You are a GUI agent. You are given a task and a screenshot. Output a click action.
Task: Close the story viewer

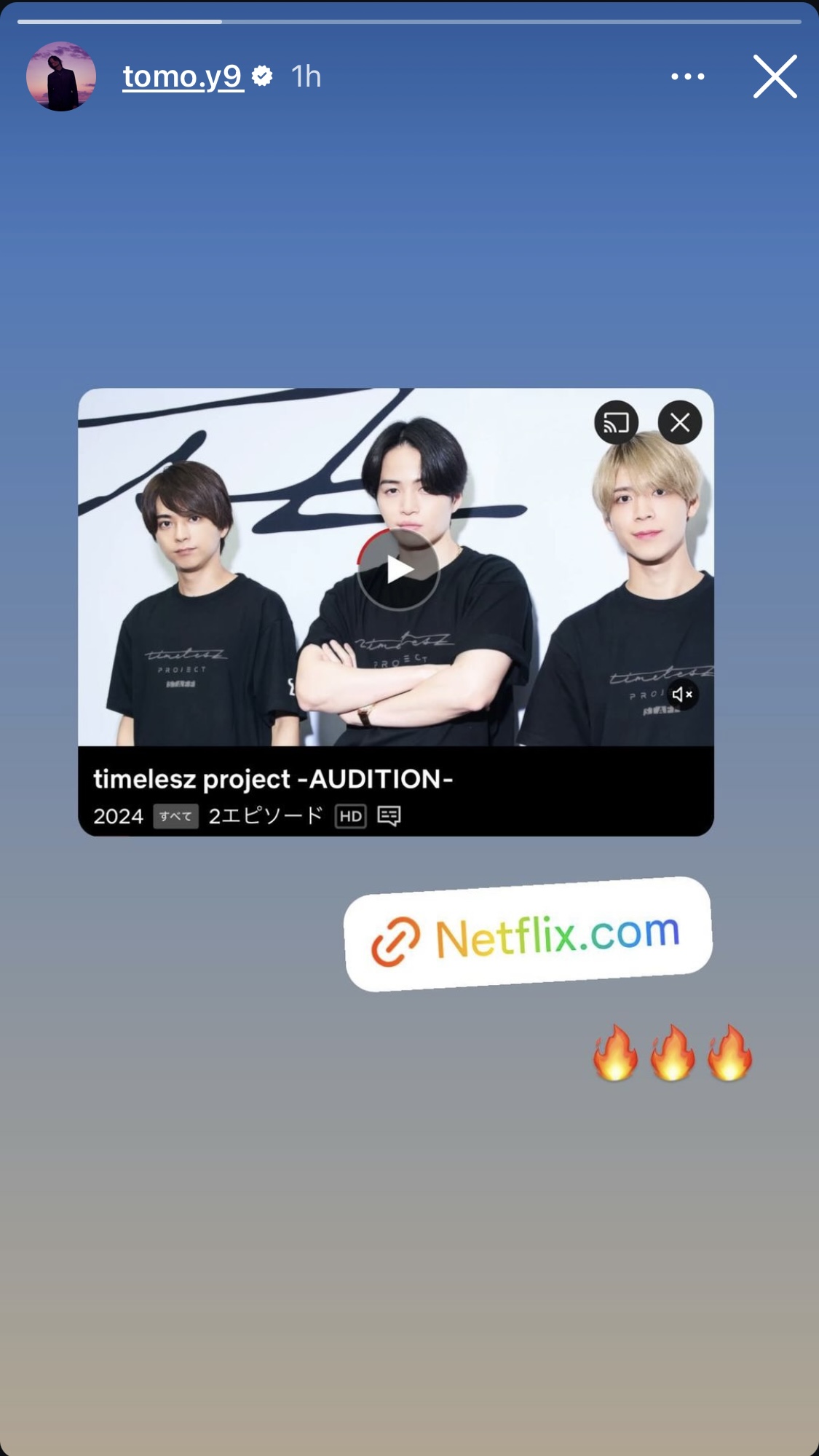click(775, 76)
